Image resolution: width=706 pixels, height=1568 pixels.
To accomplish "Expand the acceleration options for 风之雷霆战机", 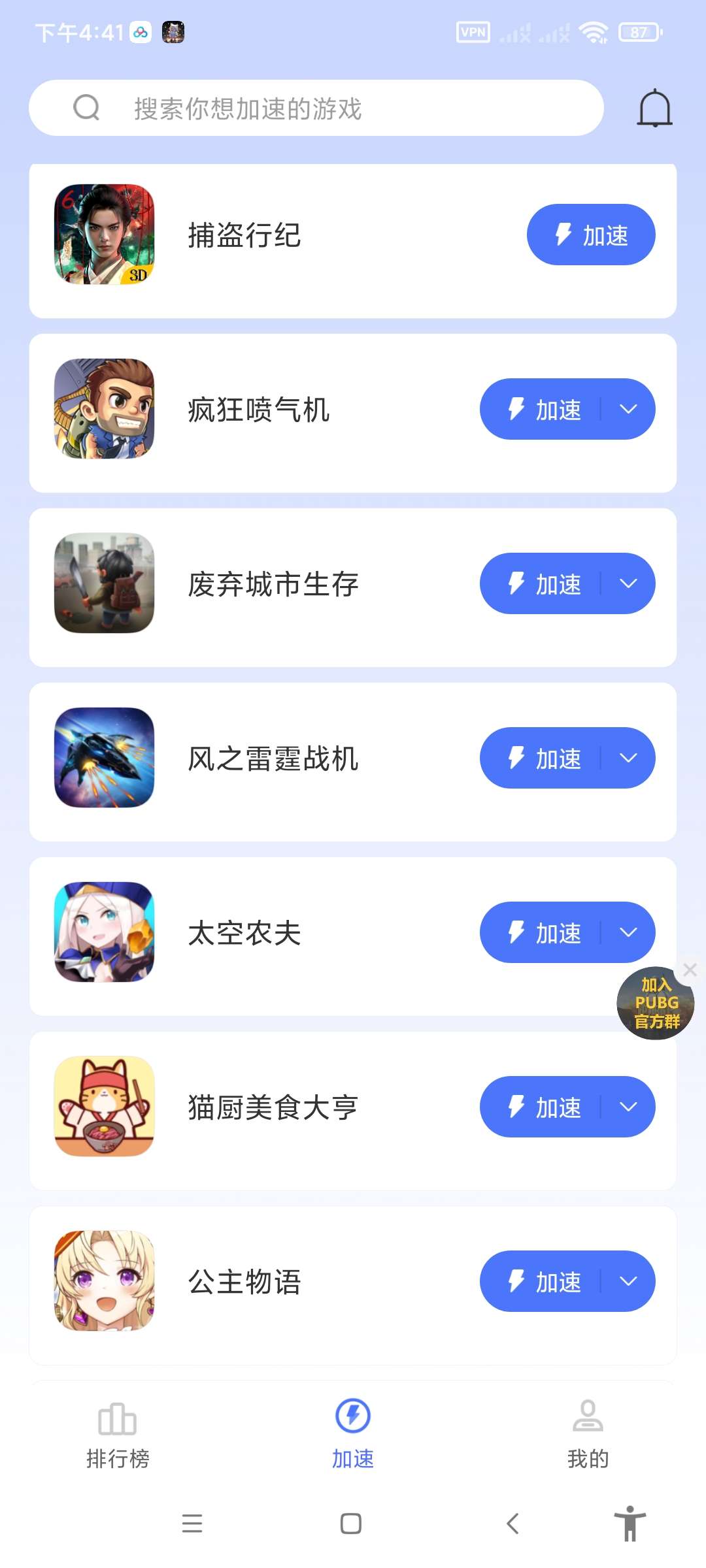I will 628,759.
